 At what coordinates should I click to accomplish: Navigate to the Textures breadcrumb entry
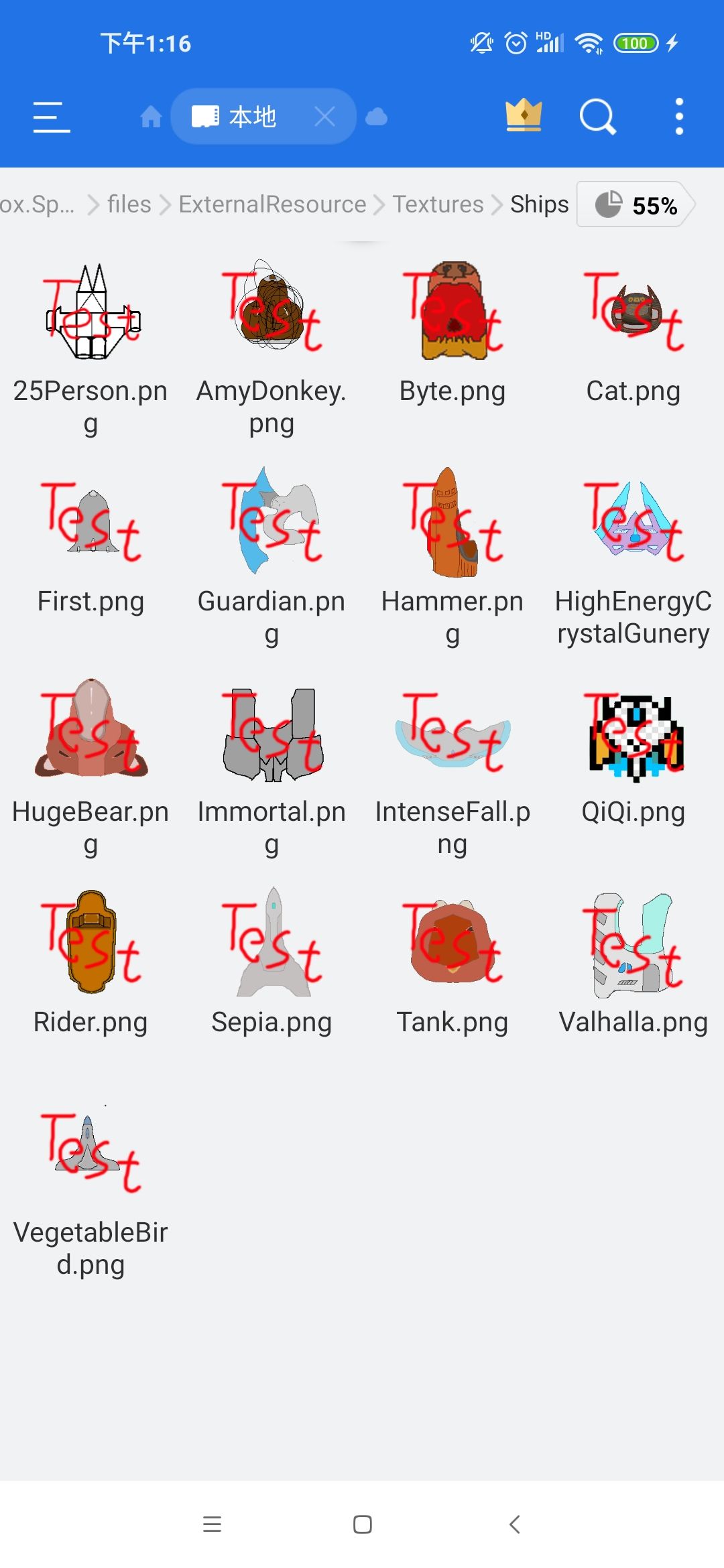[437, 204]
